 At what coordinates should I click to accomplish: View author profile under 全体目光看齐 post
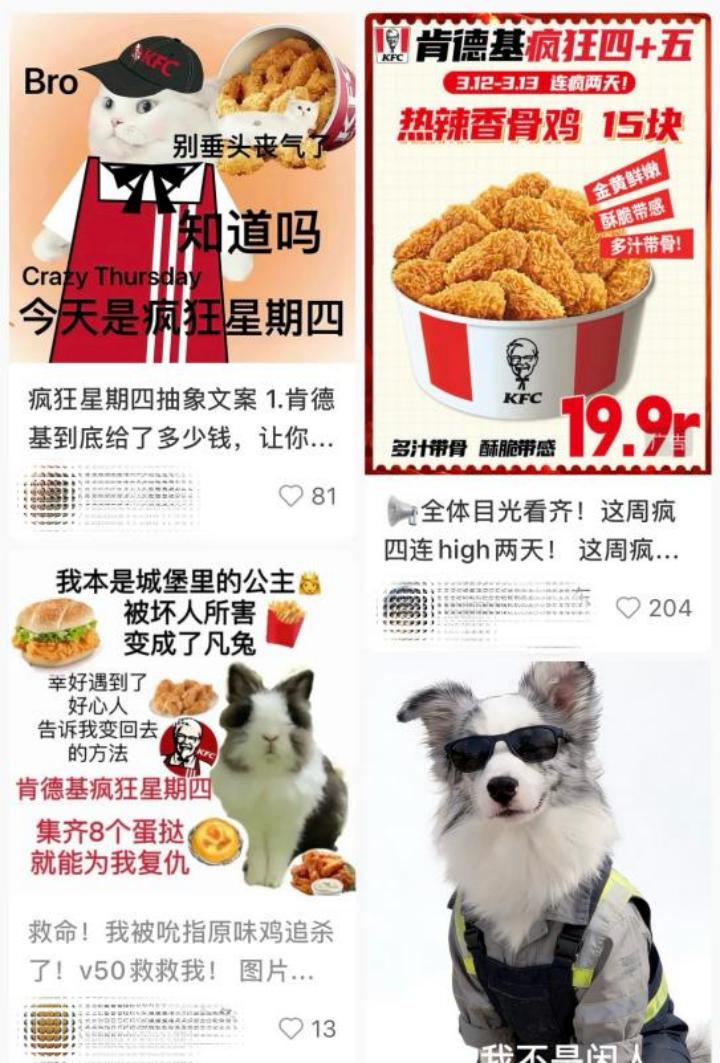click(408, 606)
